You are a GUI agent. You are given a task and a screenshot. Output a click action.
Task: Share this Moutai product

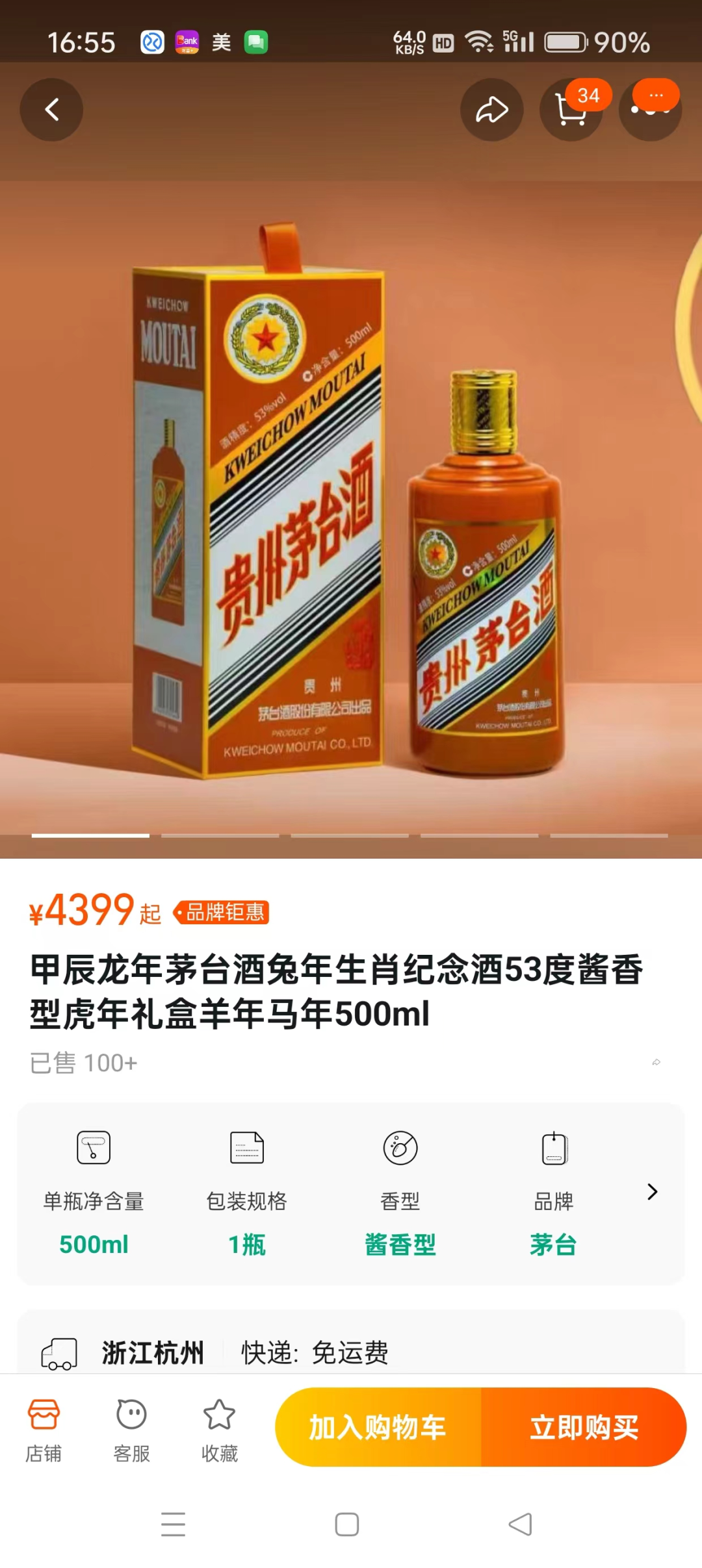tap(492, 110)
